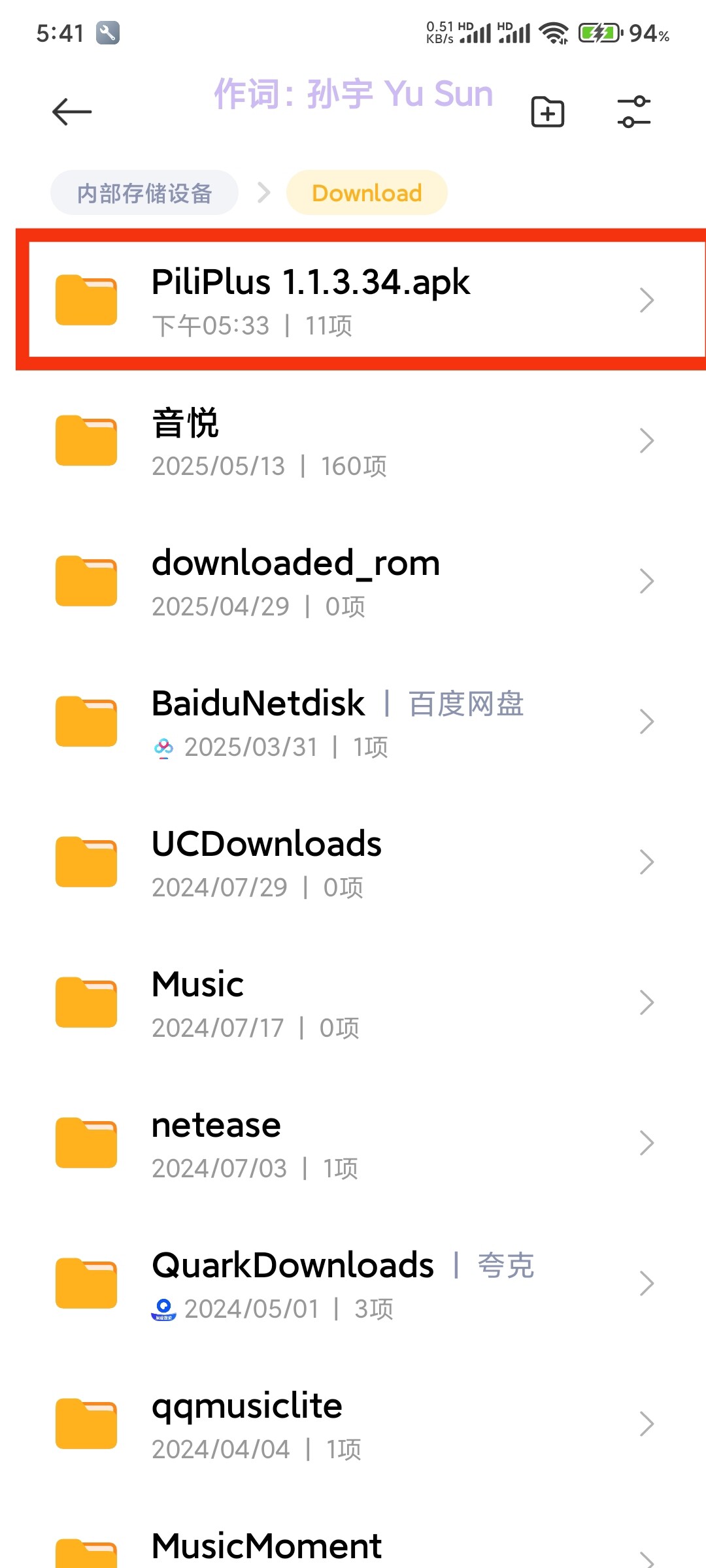Open the BaiduNetdisk folder
Screen dimensions: 706x1568
(353, 722)
